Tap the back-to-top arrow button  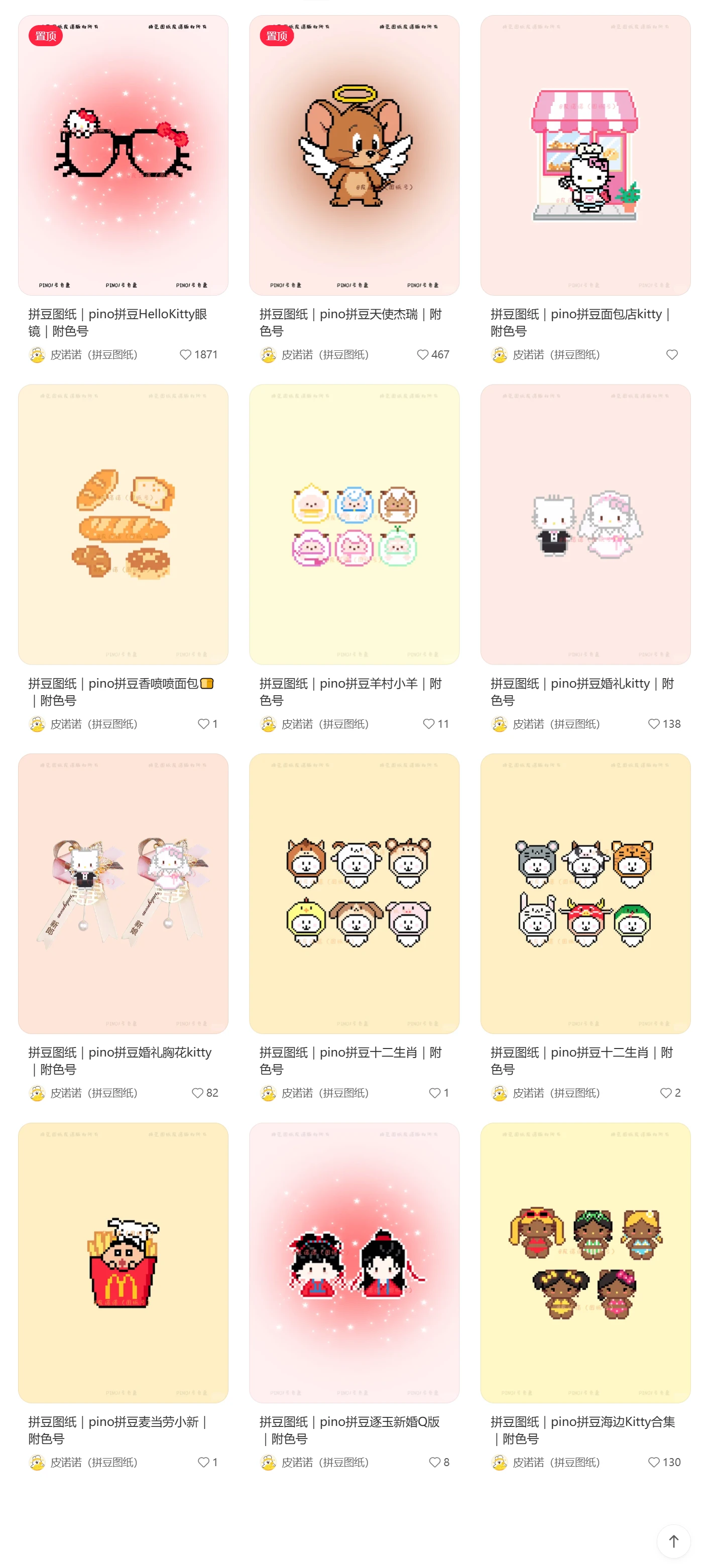673,1541
